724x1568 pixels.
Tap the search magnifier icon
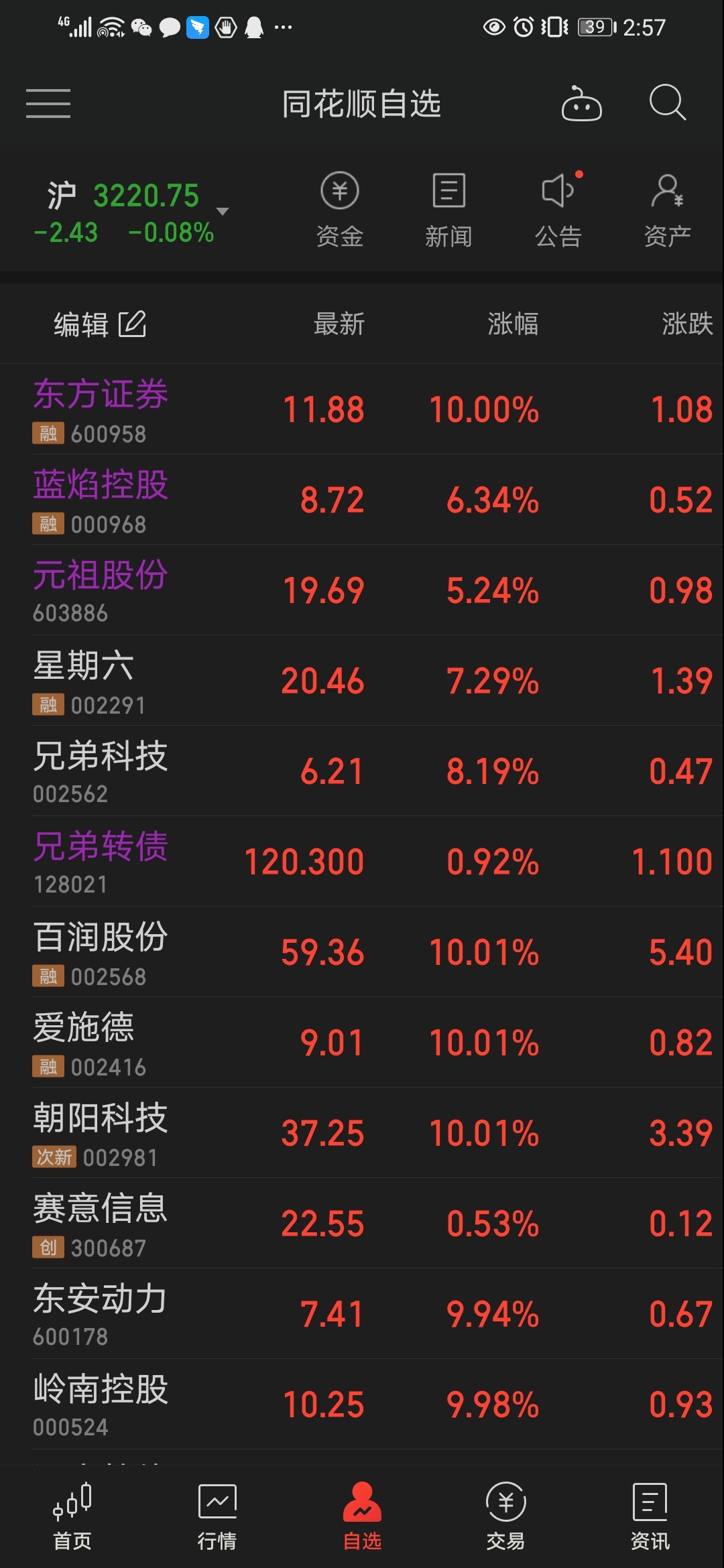[668, 103]
